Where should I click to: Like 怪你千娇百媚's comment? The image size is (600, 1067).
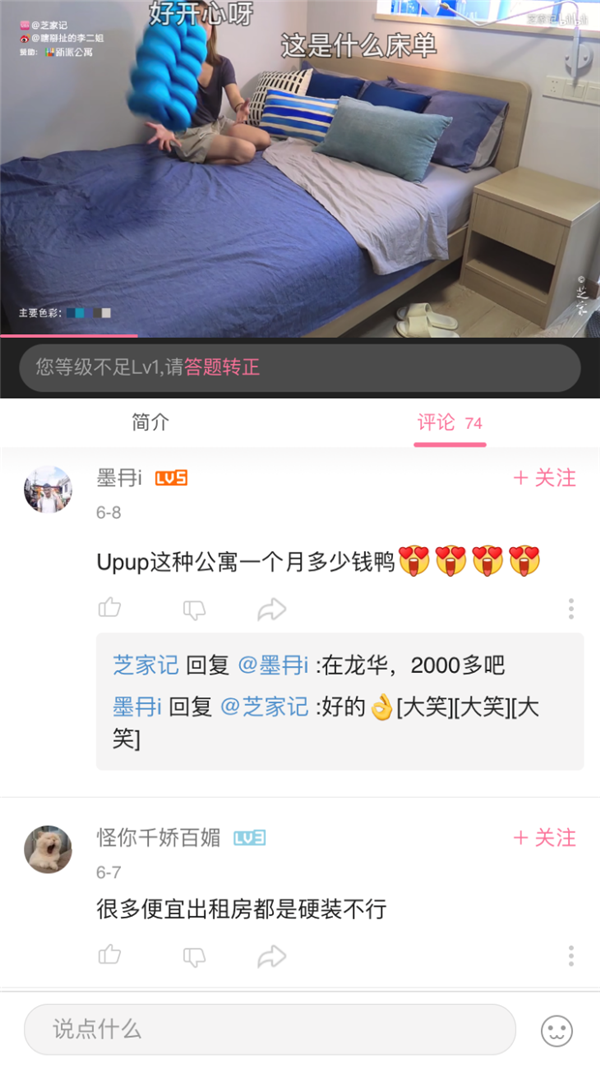[110, 956]
